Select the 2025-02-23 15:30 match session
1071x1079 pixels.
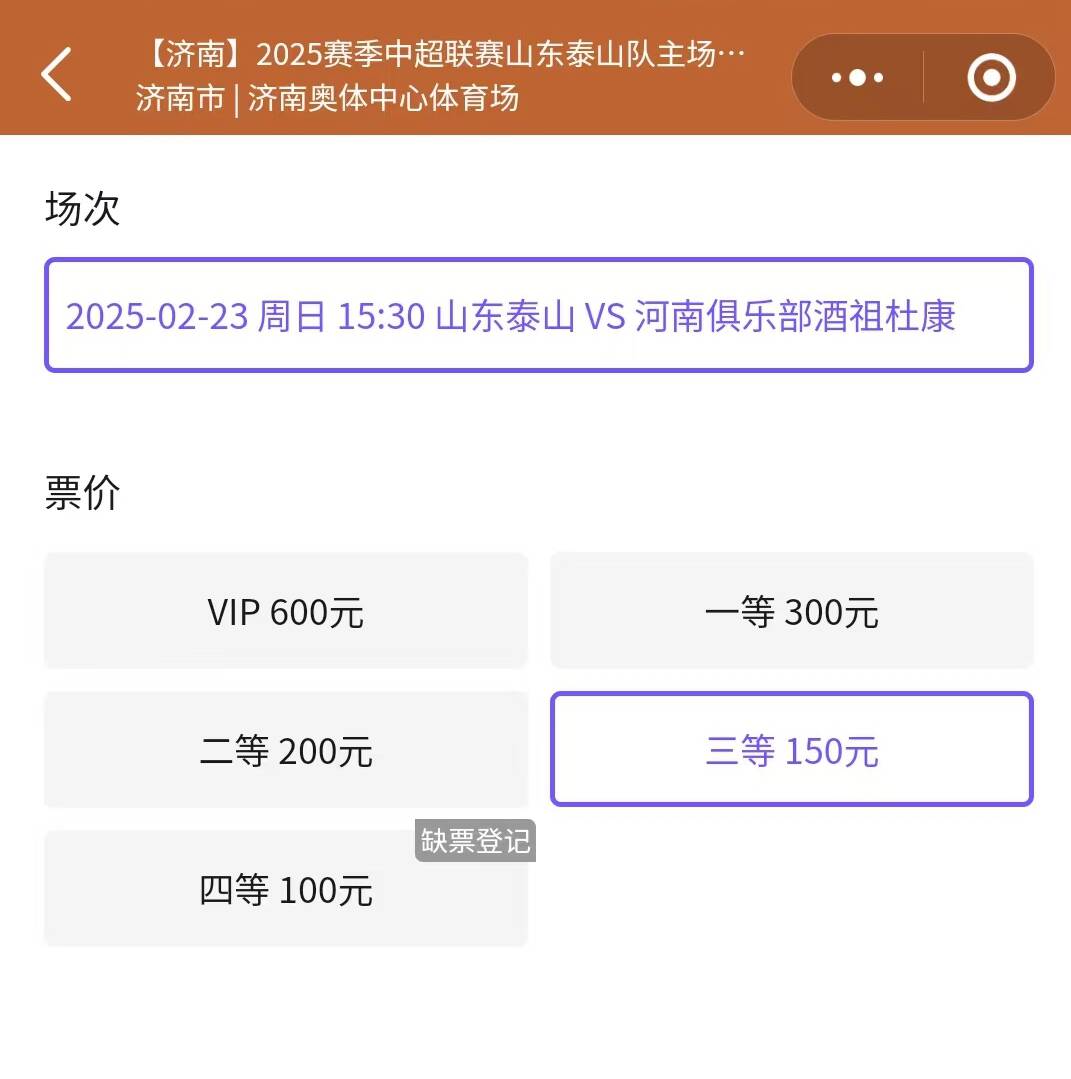[x=538, y=315]
